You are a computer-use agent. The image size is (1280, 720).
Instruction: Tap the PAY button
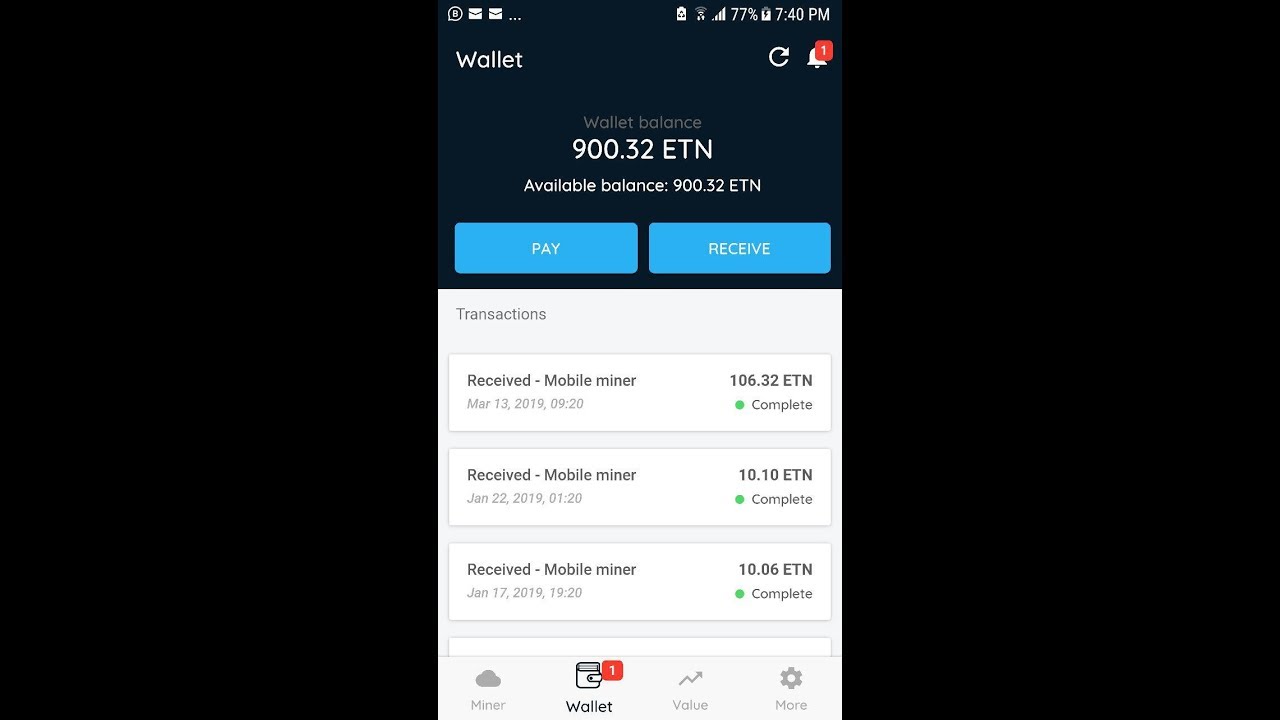[x=546, y=248]
